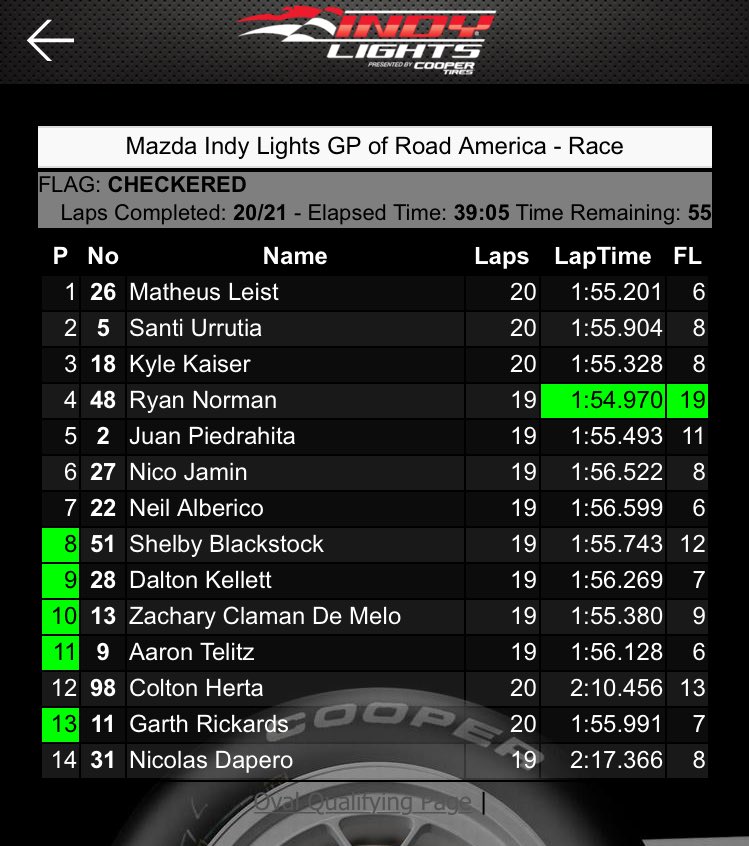Open the Oval Qualifying Page link

tap(362, 802)
